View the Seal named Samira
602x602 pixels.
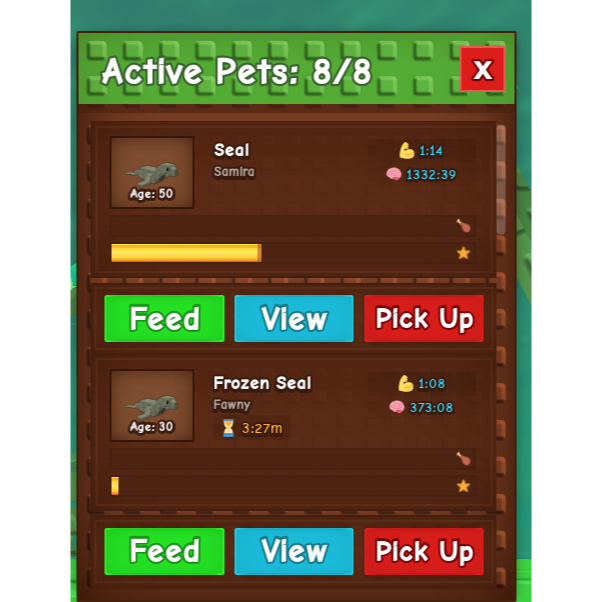(x=294, y=319)
